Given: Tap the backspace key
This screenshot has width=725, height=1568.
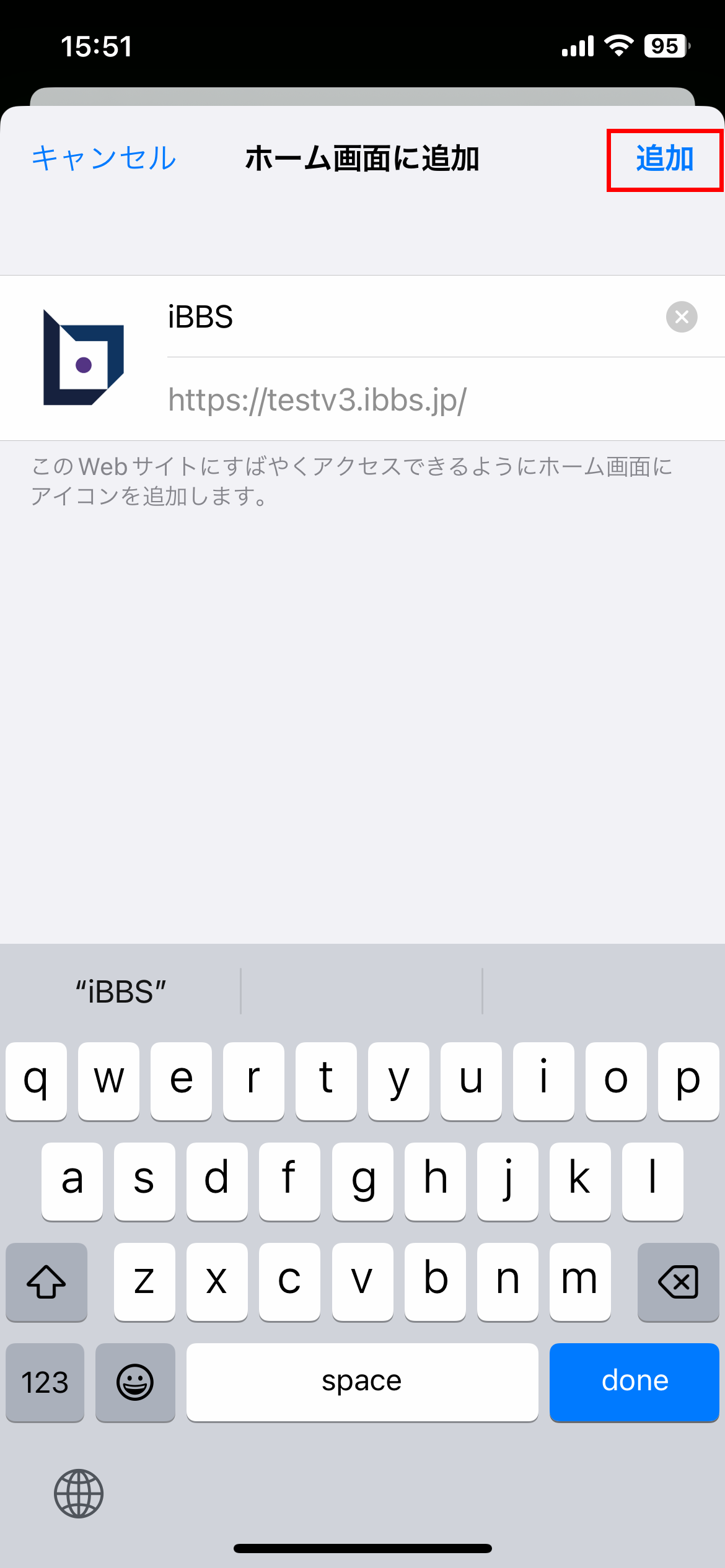Looking at the screenshot, I should click(x=678, y=1281).
